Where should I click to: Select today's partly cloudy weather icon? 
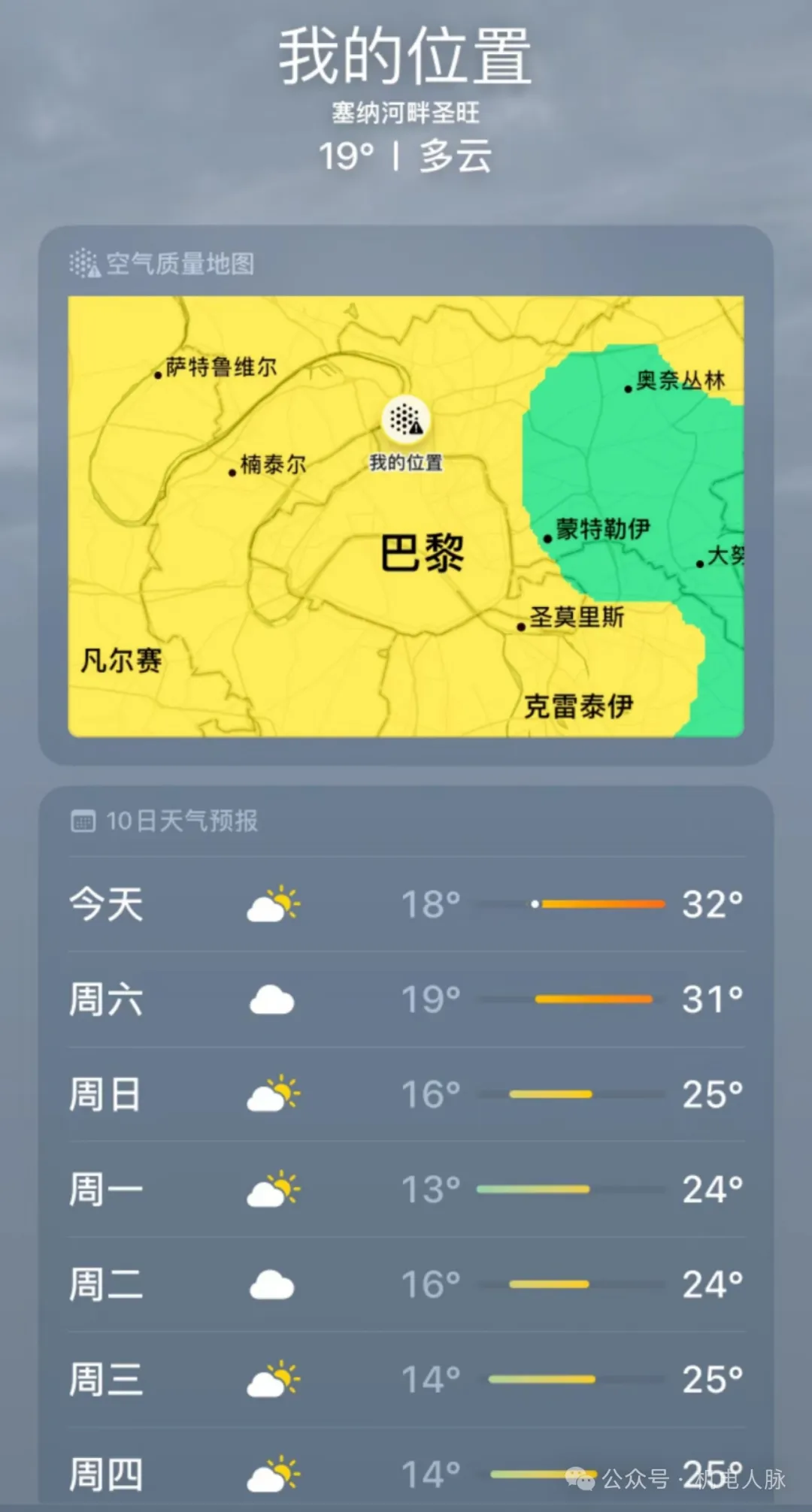pyautogui.click(x=273, y=906)
